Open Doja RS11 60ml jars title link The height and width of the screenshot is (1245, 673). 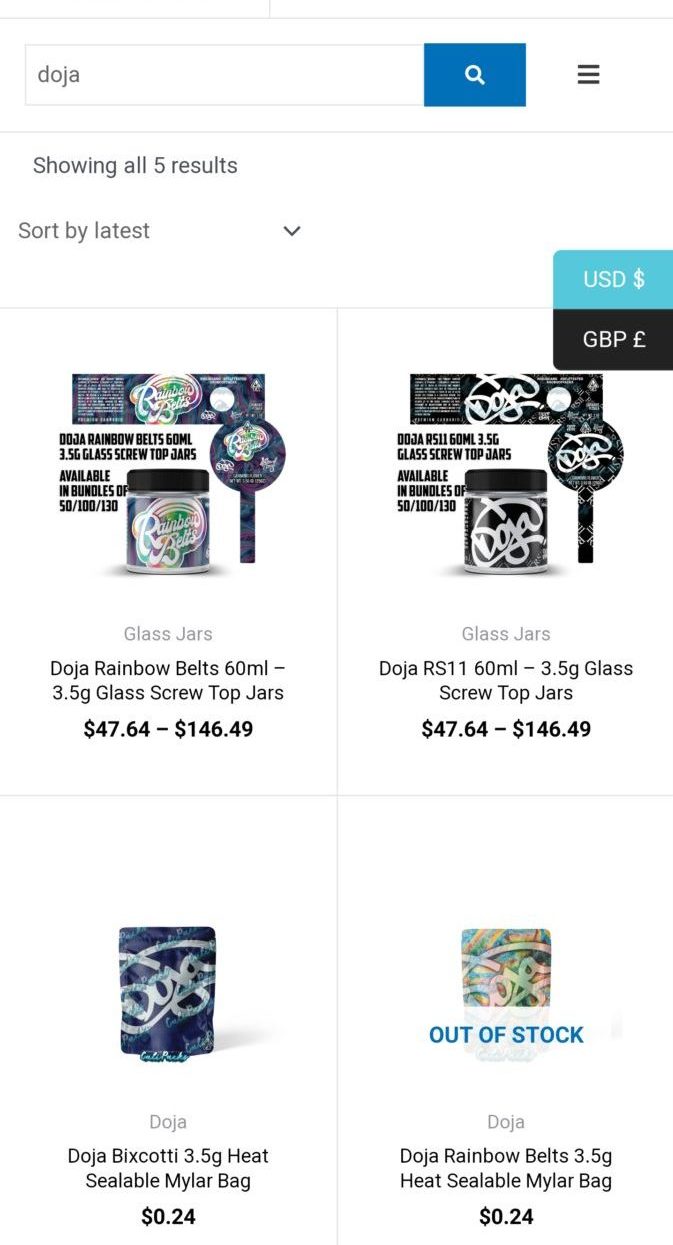pyautogui.click(x=506, y=680)
